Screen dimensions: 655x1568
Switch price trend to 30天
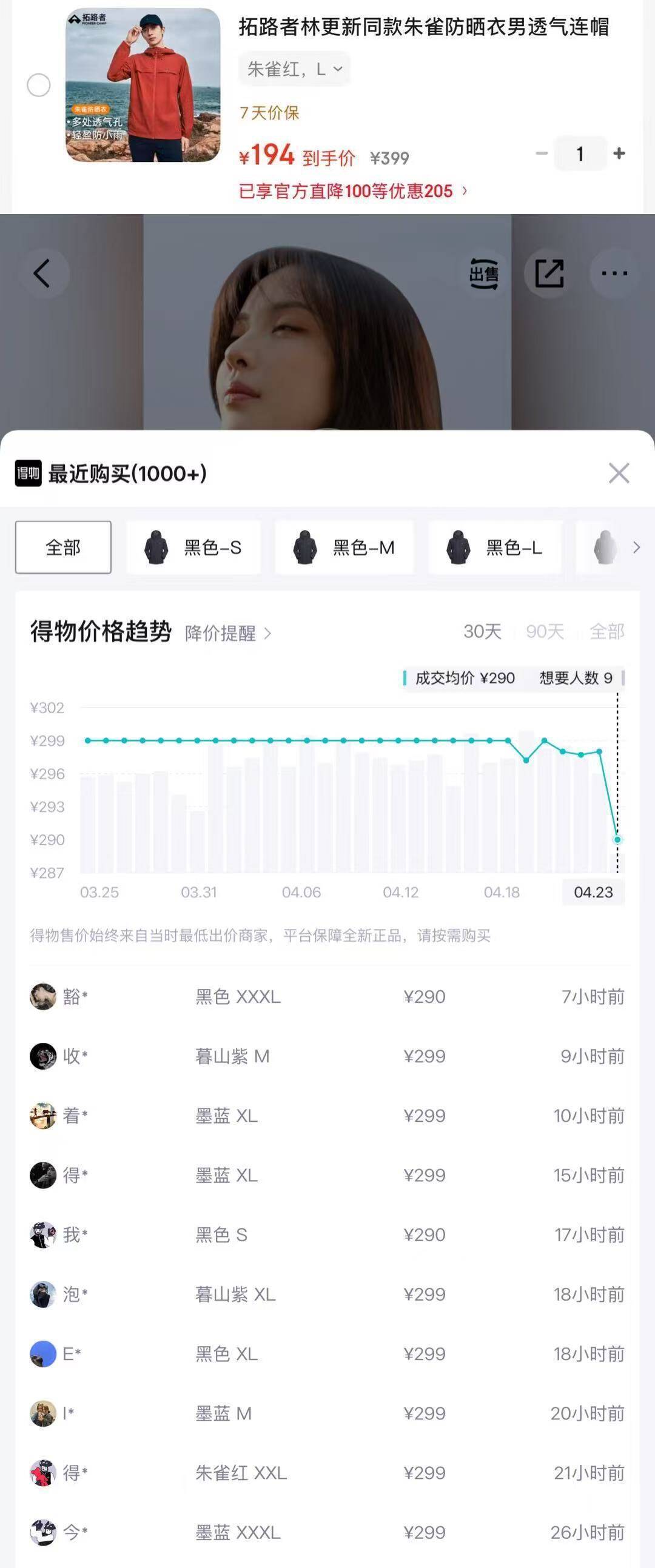[x=482, y=631]
